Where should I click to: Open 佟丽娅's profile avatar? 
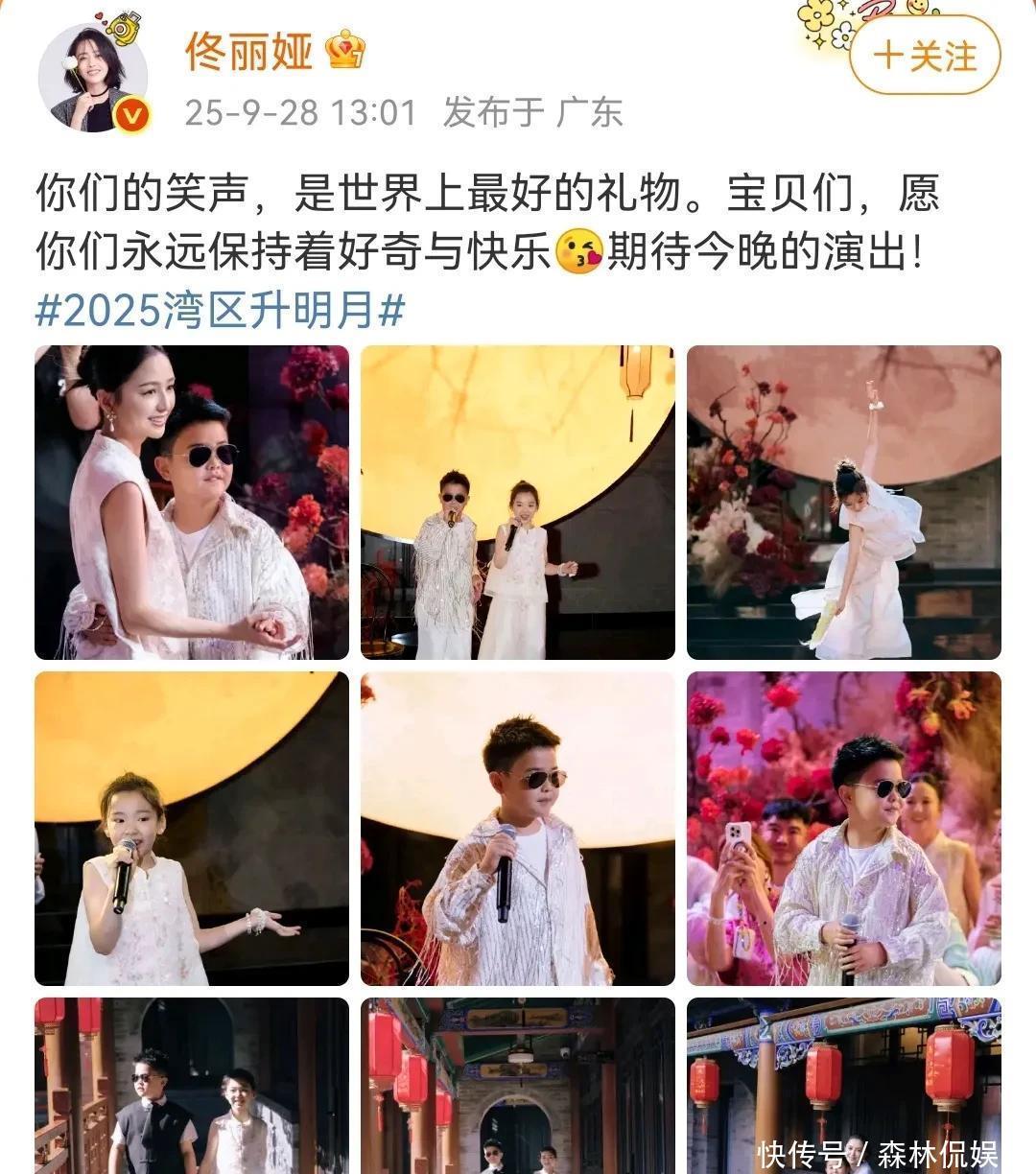tap(92, 78)
